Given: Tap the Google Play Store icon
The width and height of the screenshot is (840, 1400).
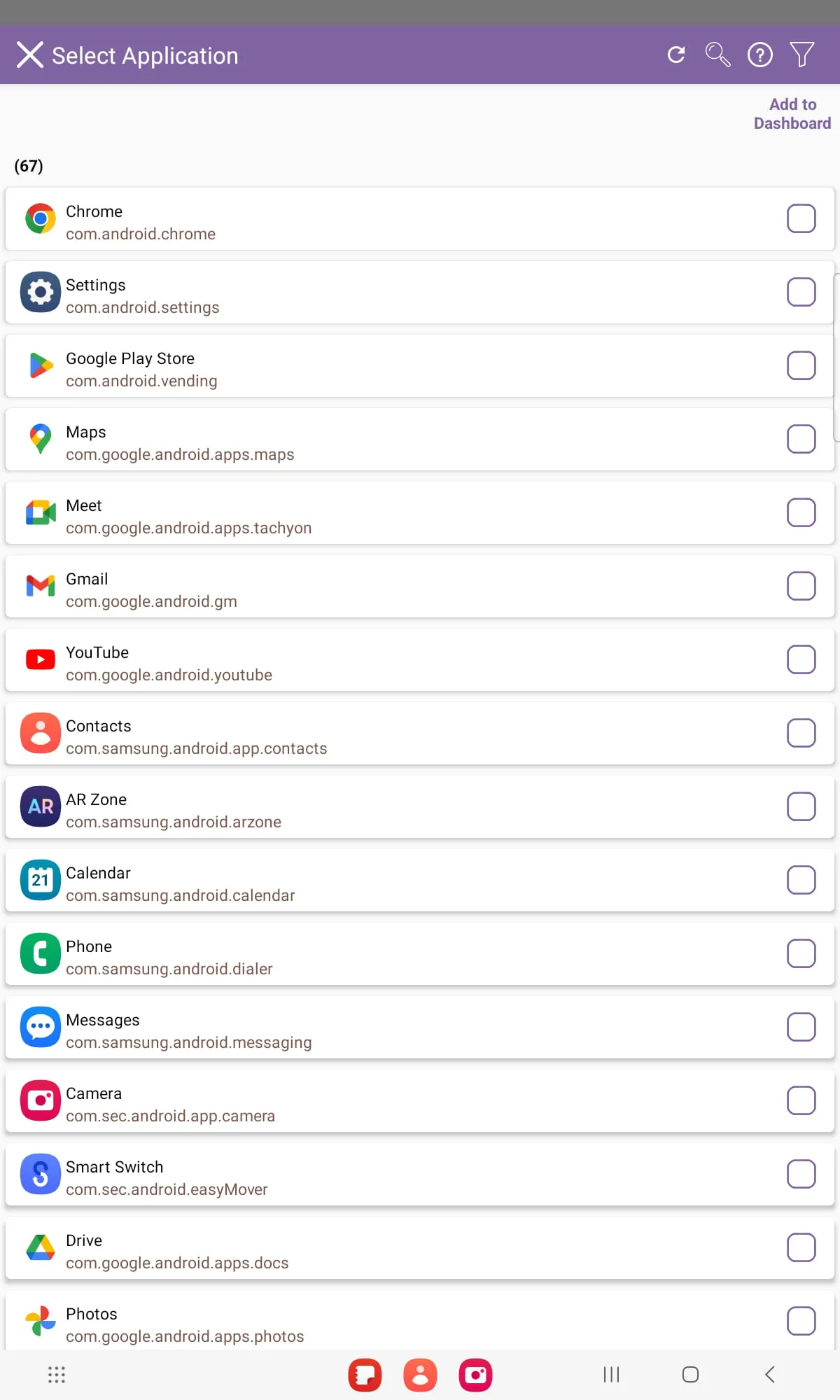Looking at the screenshot, I should (x=40, y=365).
